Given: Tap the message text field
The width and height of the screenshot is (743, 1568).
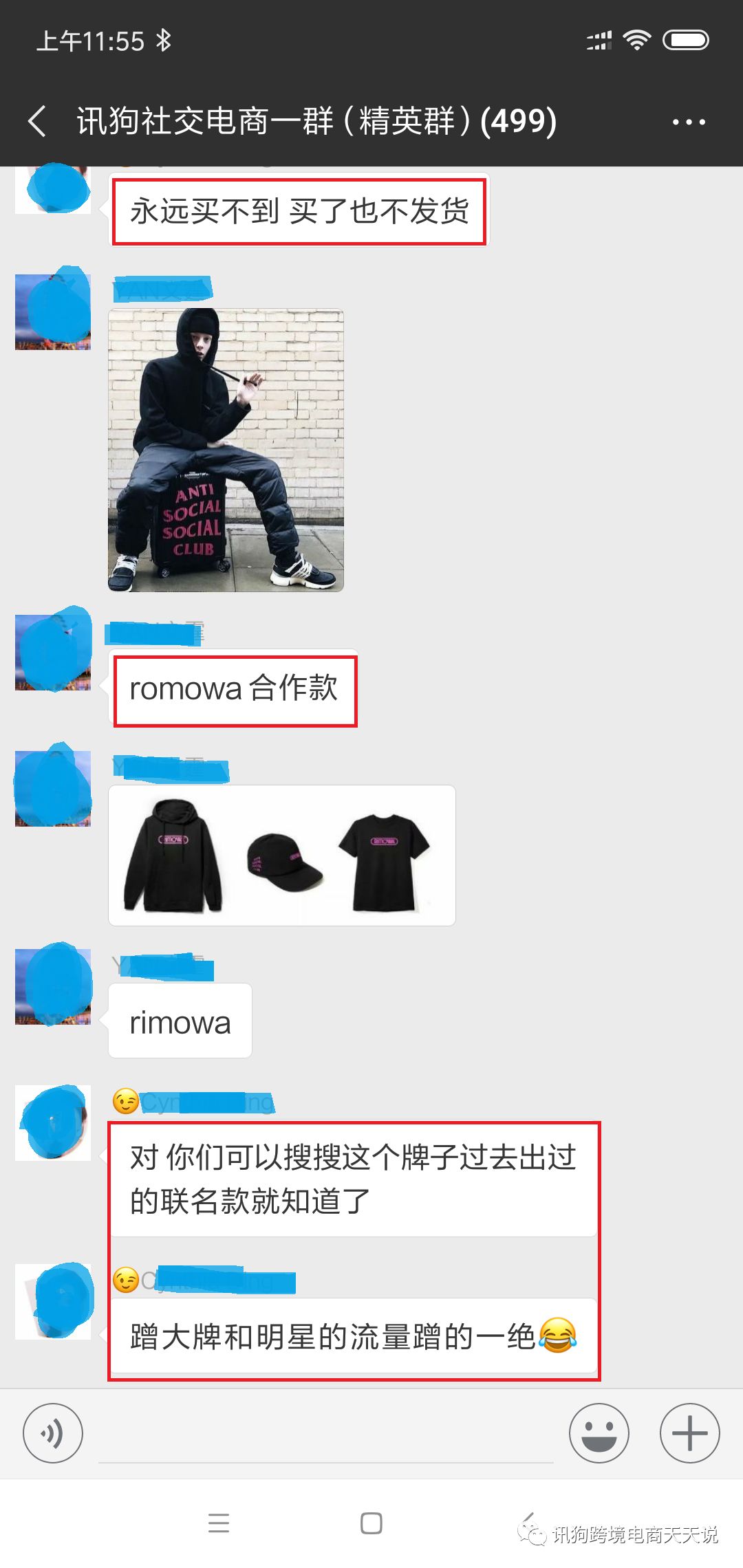Looking at the screenshot, I should [325, 1436].
